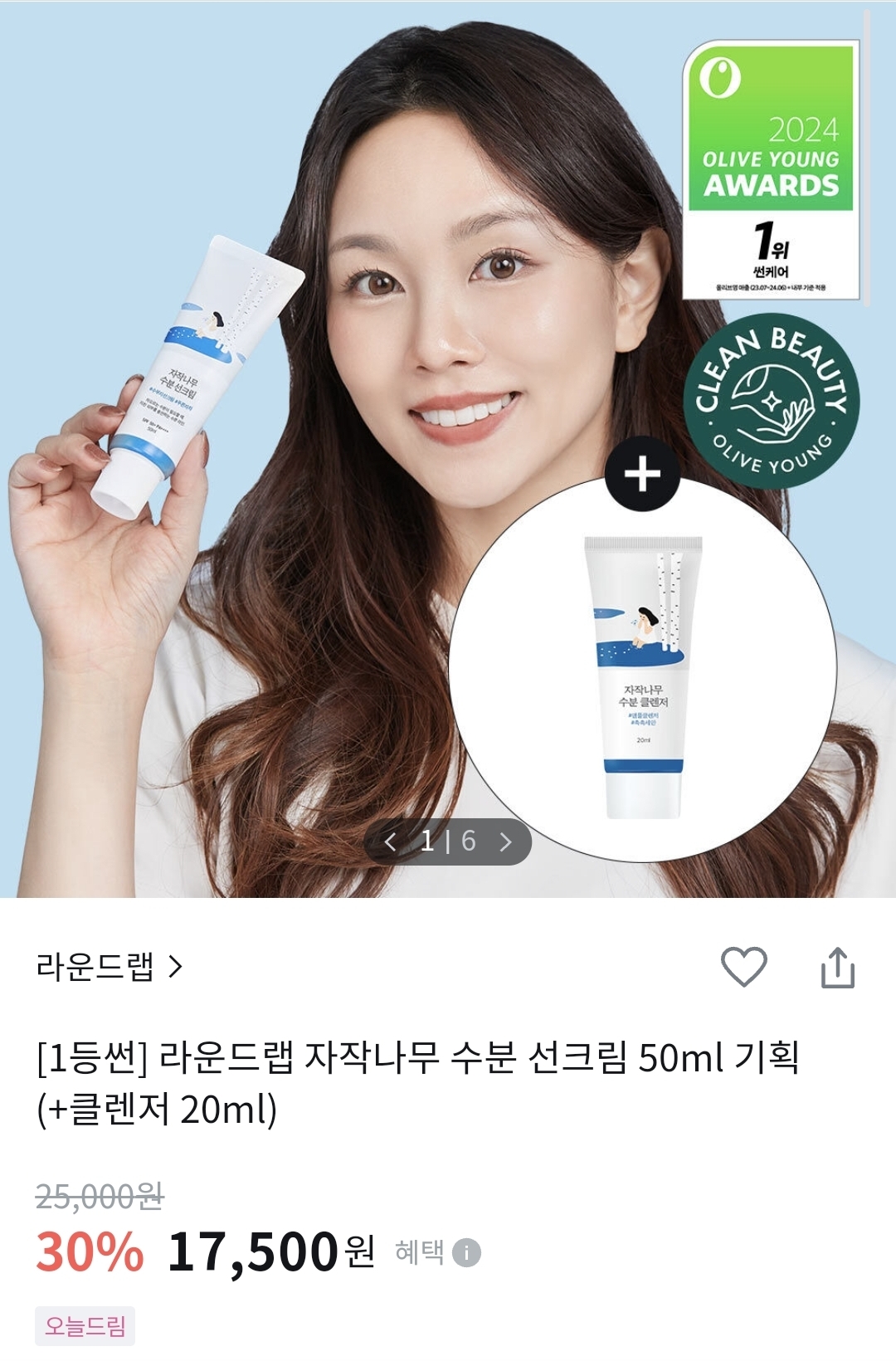The width and height of the screenshot is (896, 1361).
Task: Open the 혜택 info icon
Action: click(x=467, y=1252)
